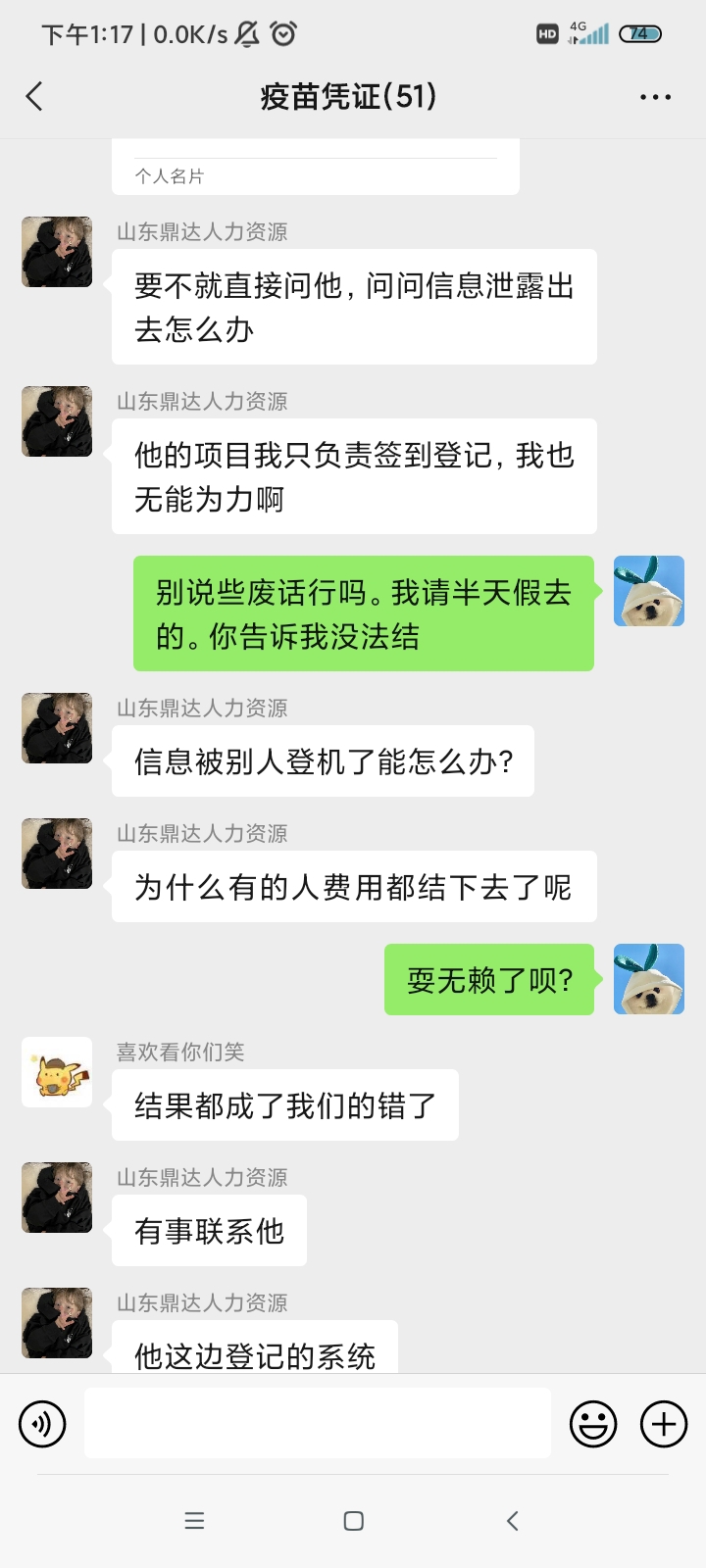The height and width of the screenshot is (1568, 706).
Task: Tap the system home button
Action: pos(354,1521)
